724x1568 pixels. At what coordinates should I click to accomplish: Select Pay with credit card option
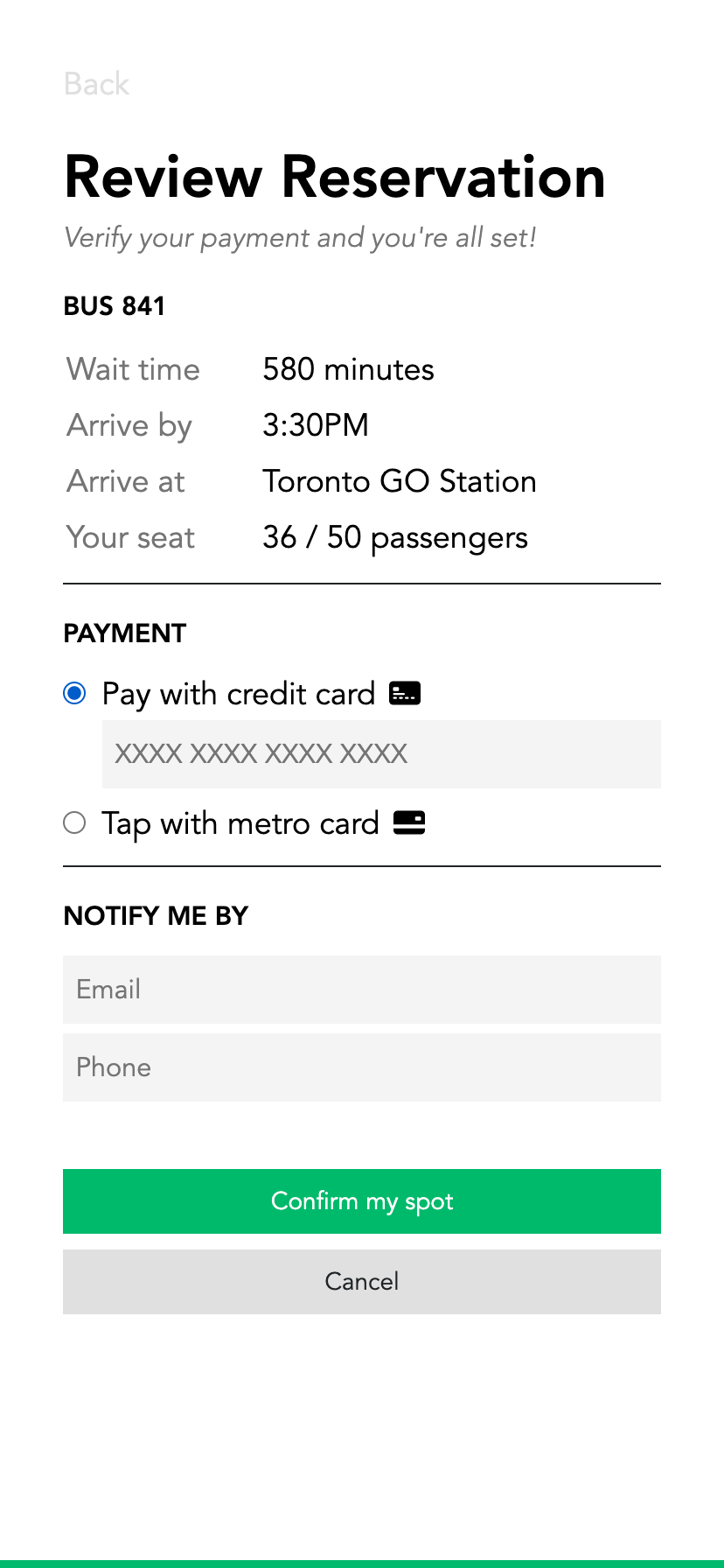coord(75,694)
